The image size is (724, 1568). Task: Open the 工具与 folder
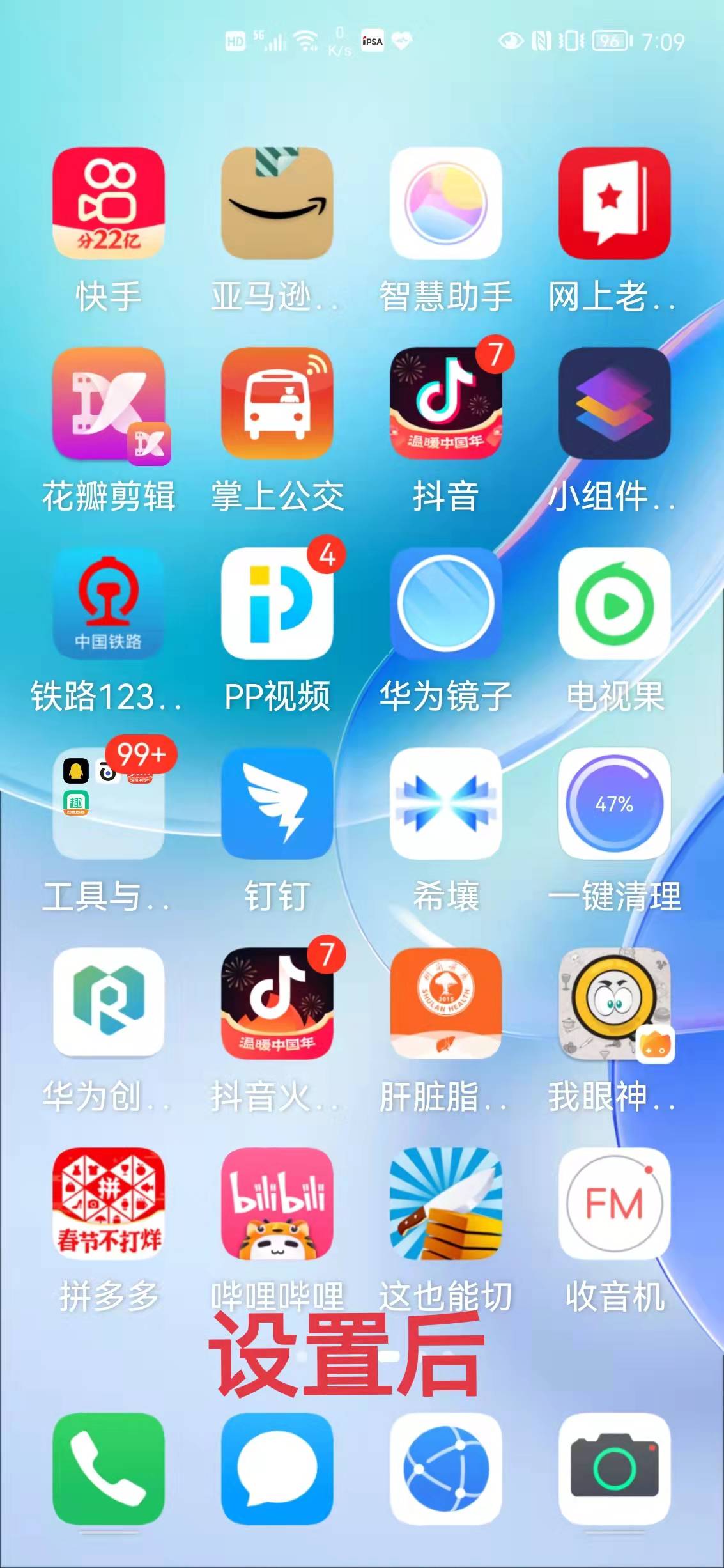click(x=109, y=803)
